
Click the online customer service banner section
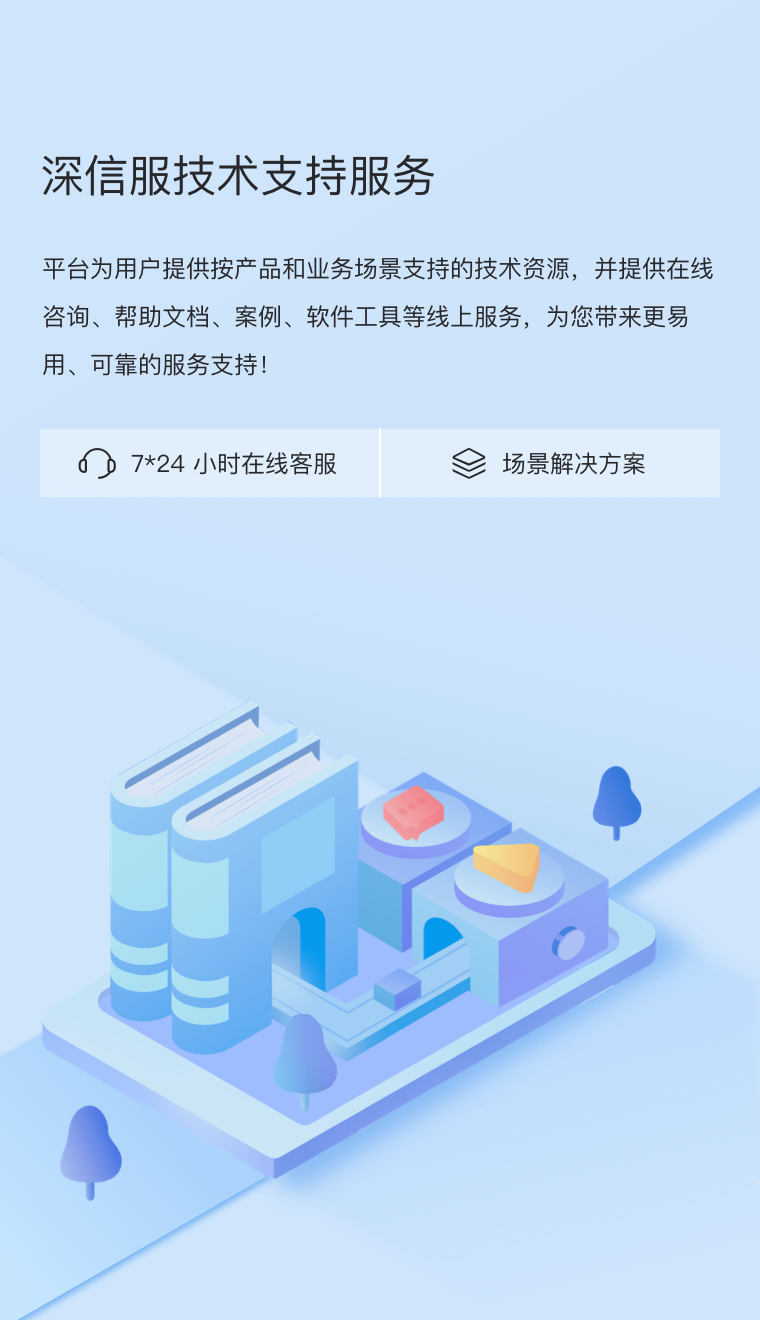210,463
